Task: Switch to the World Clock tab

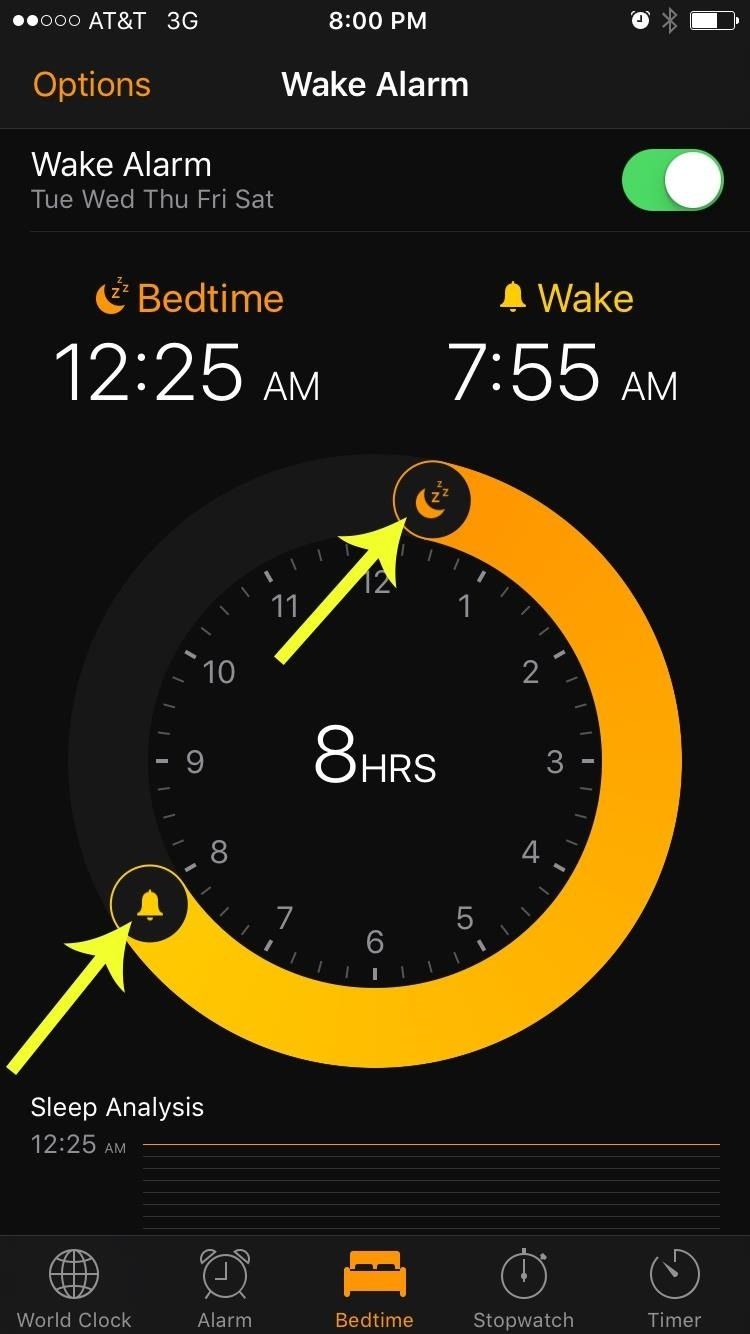Action: [74, 1287]
